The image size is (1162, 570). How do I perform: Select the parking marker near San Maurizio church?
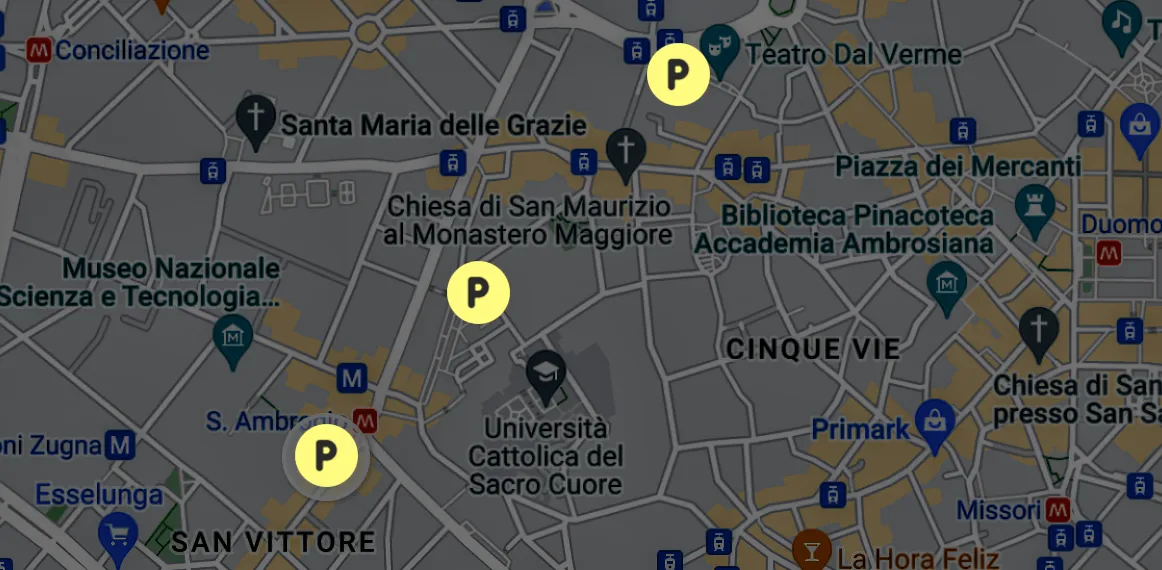point(478,292)
